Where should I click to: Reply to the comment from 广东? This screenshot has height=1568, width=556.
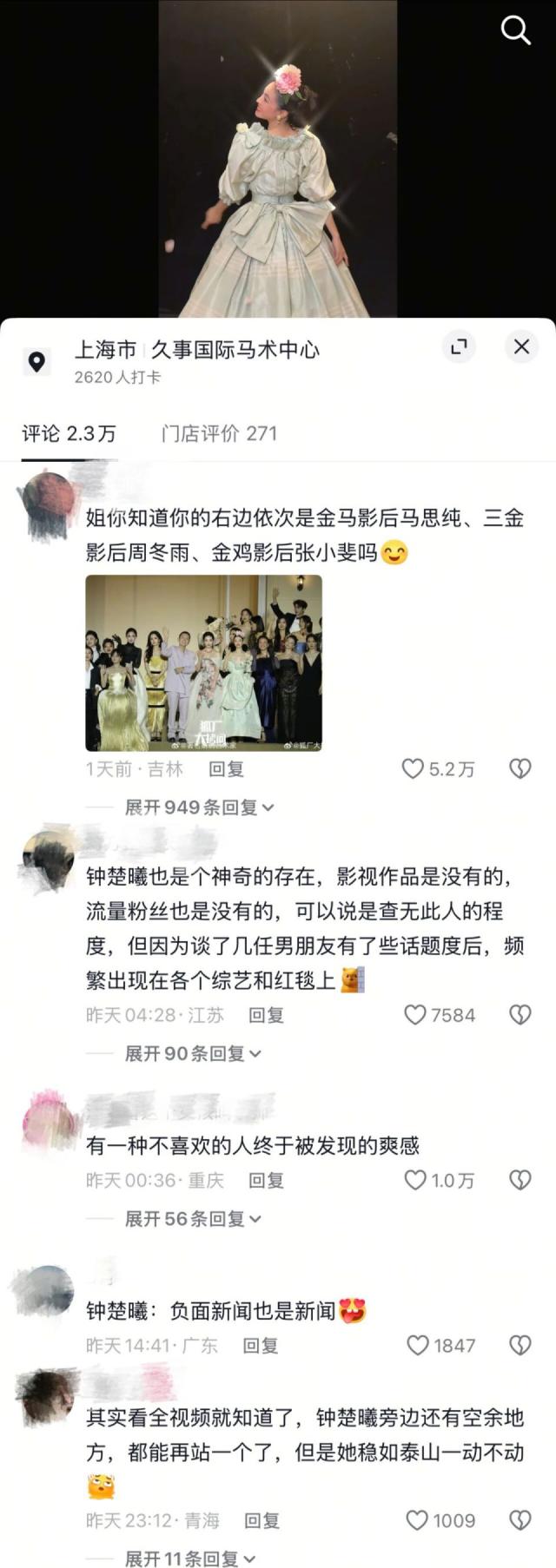click(x=260, y=1346)
